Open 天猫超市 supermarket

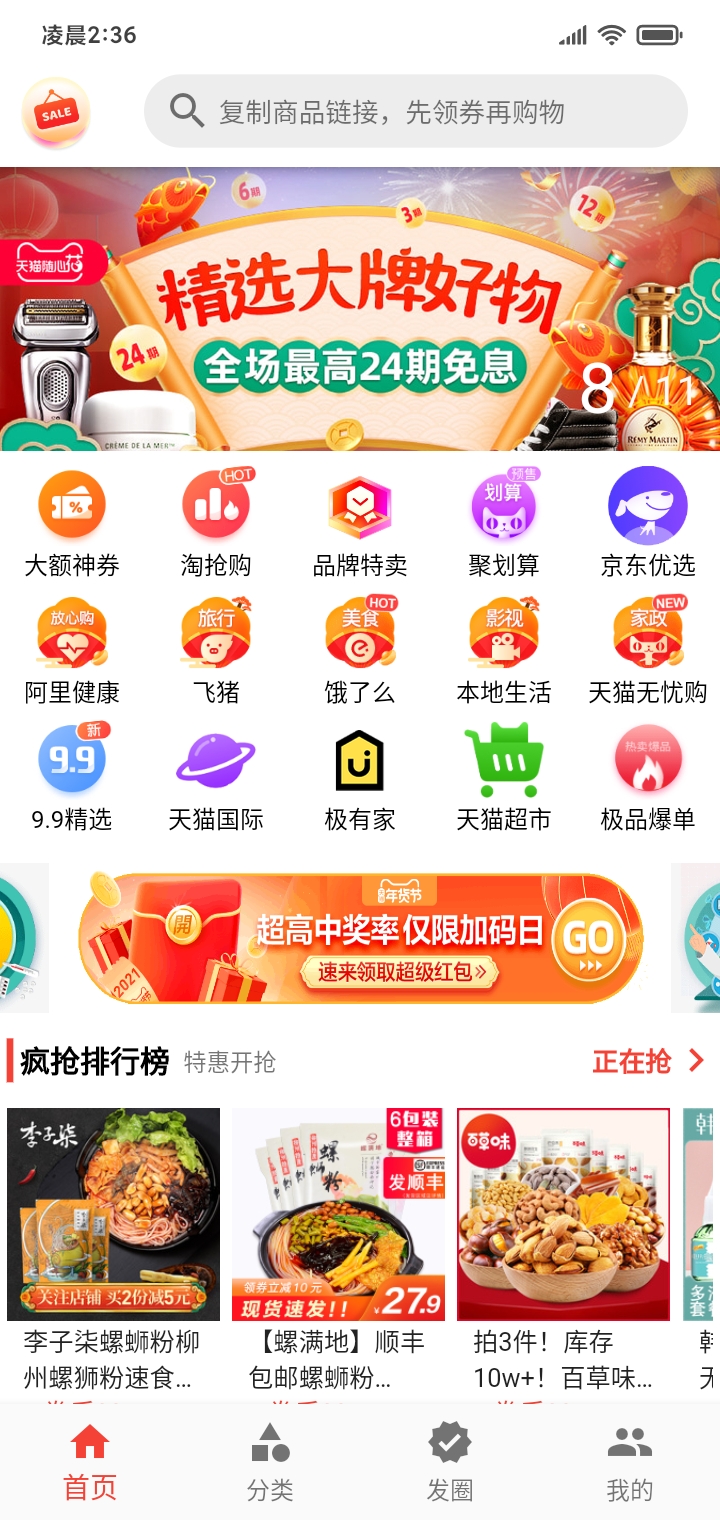[x=504, y=779]
